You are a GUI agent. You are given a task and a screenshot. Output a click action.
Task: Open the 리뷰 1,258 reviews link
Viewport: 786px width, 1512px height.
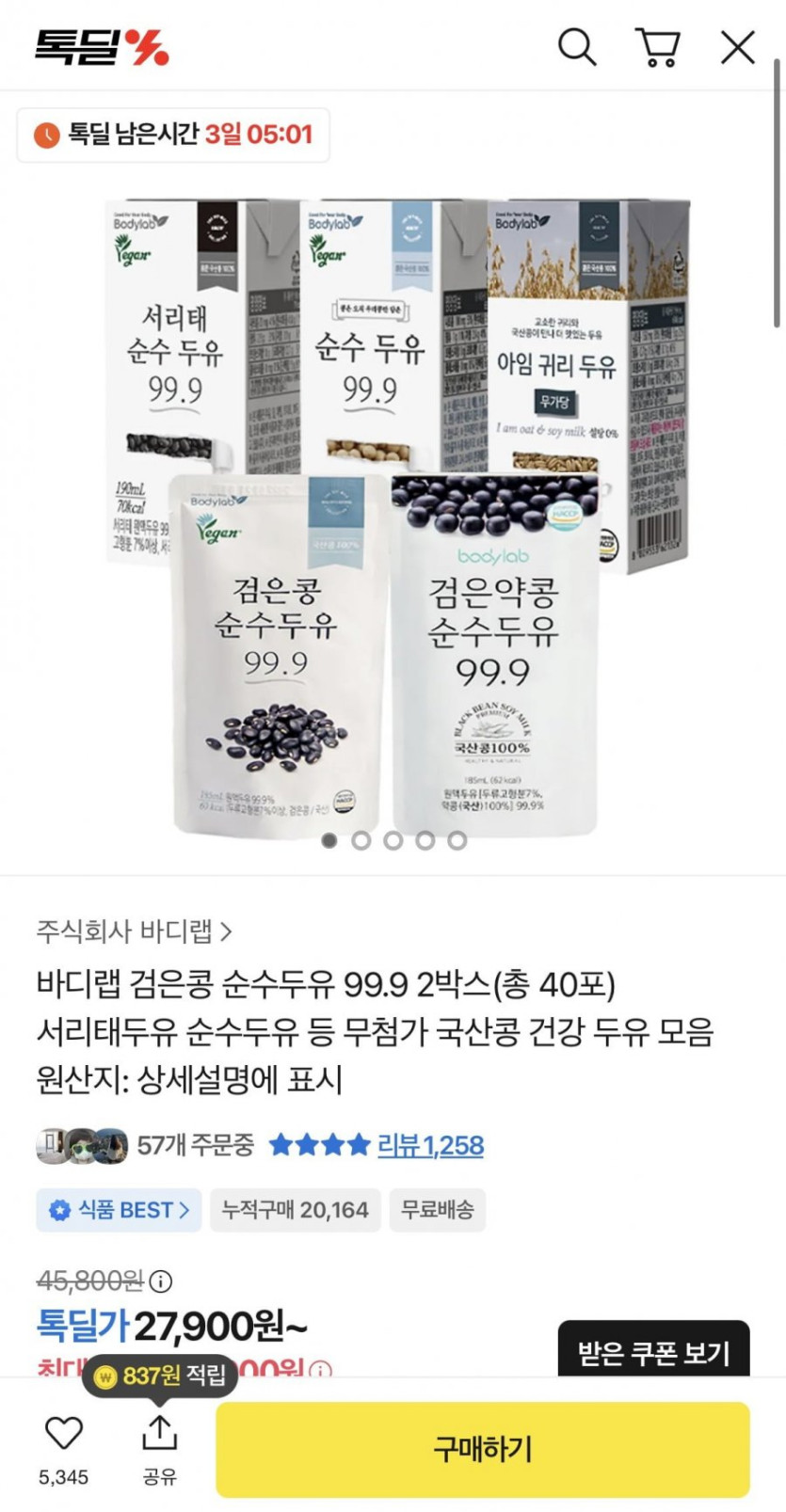pyautogui.click(x=430, y=1145)
